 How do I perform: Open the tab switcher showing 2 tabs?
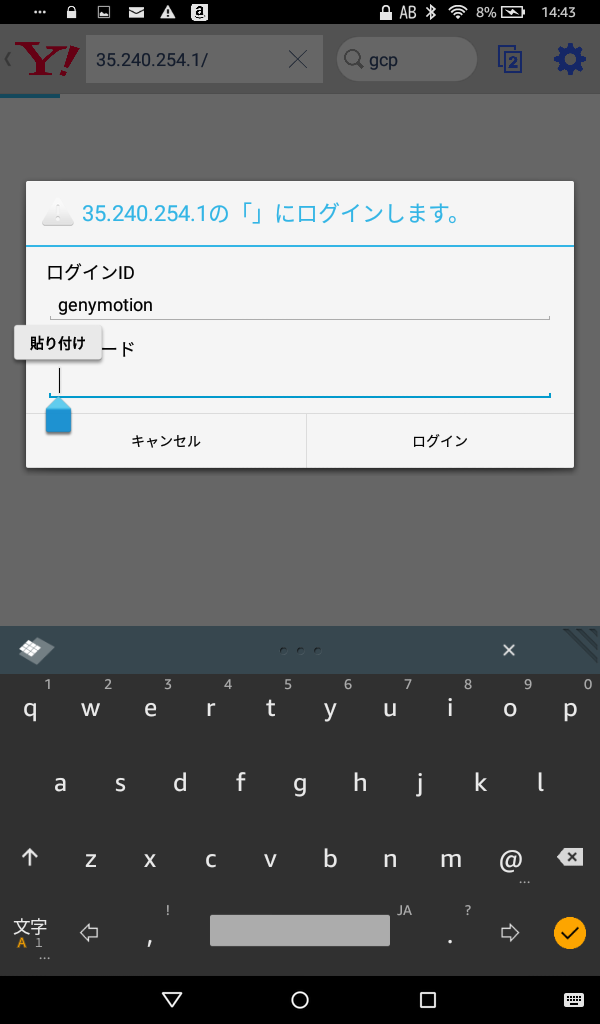tap(510, 59)
